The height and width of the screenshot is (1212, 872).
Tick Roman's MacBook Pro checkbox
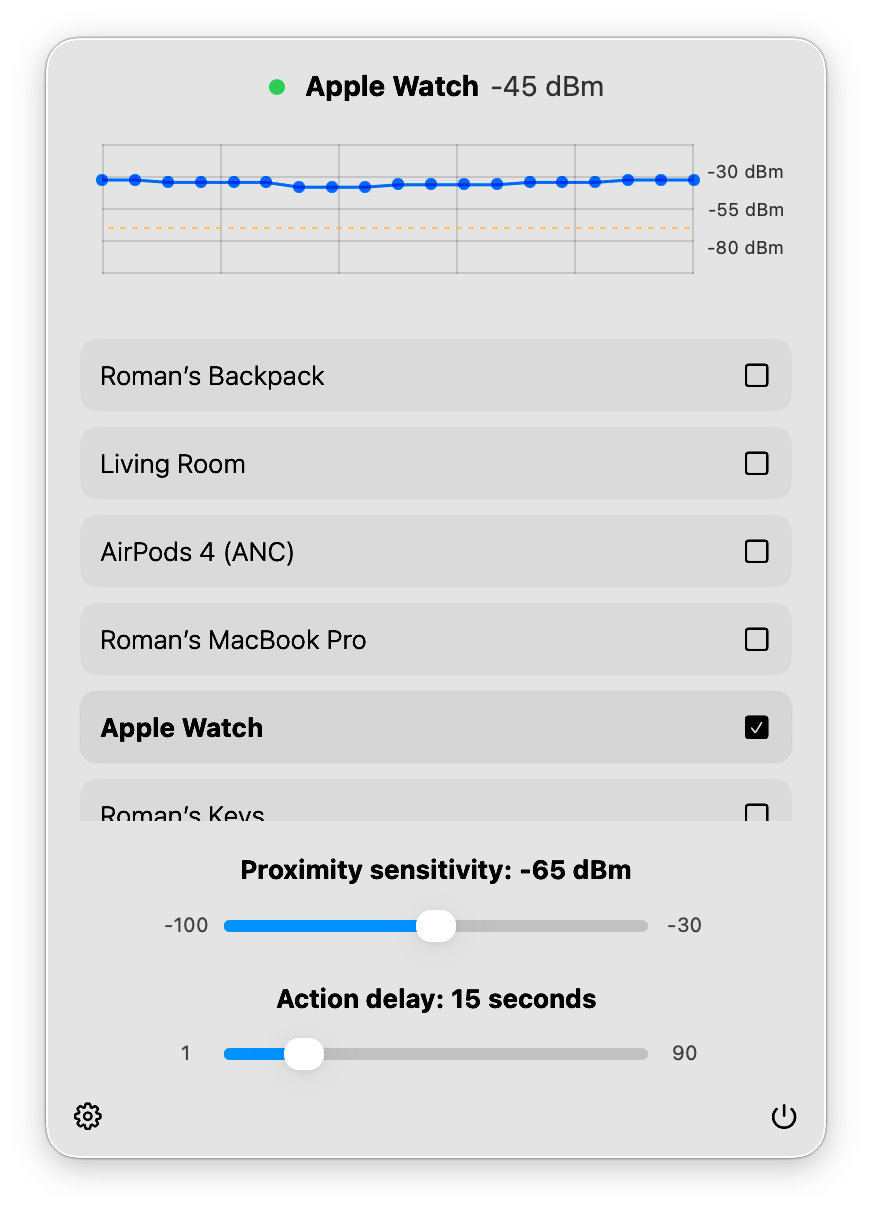click(757, 640)
